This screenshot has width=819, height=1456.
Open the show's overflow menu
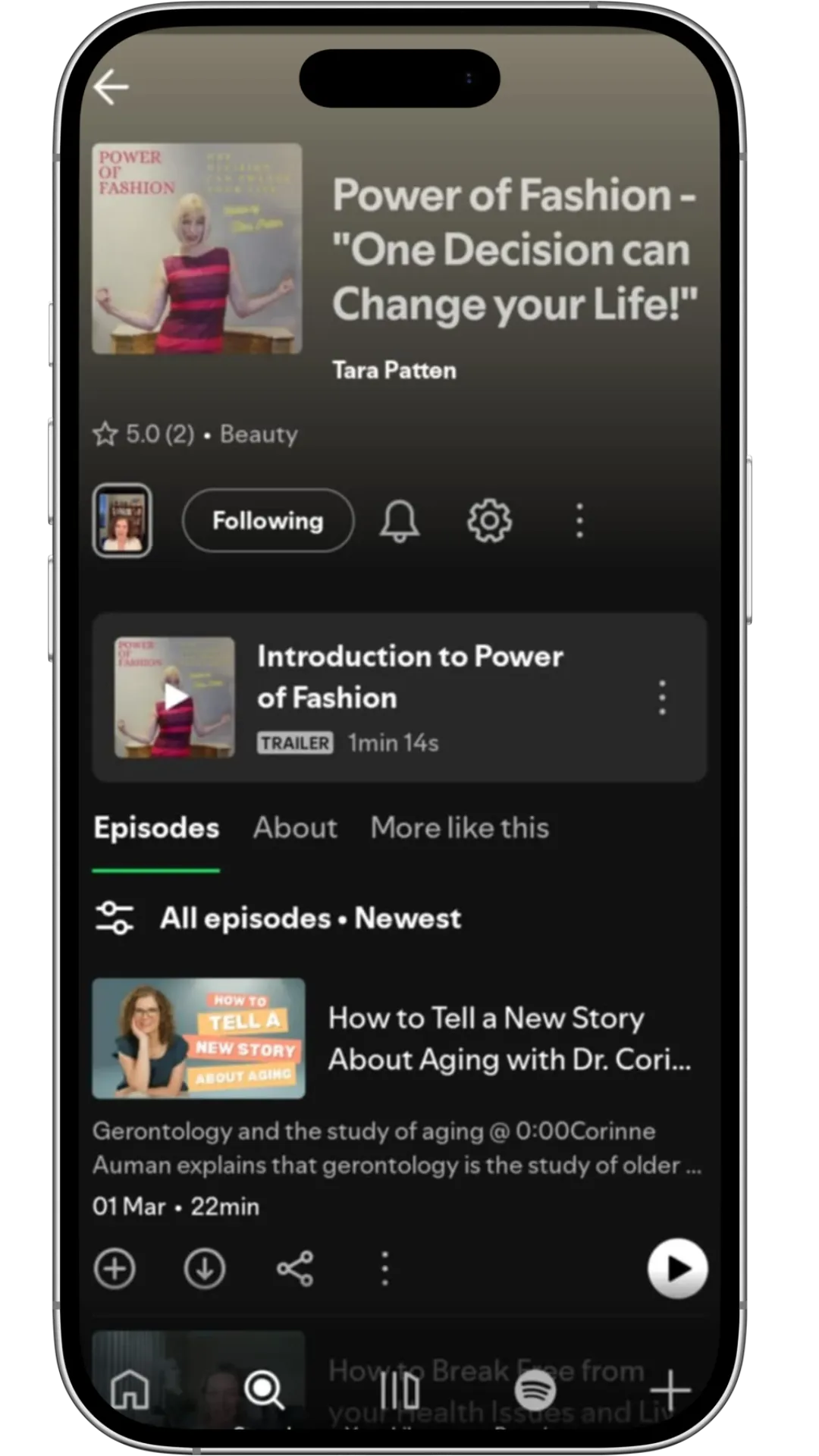[x=579, y=521]
